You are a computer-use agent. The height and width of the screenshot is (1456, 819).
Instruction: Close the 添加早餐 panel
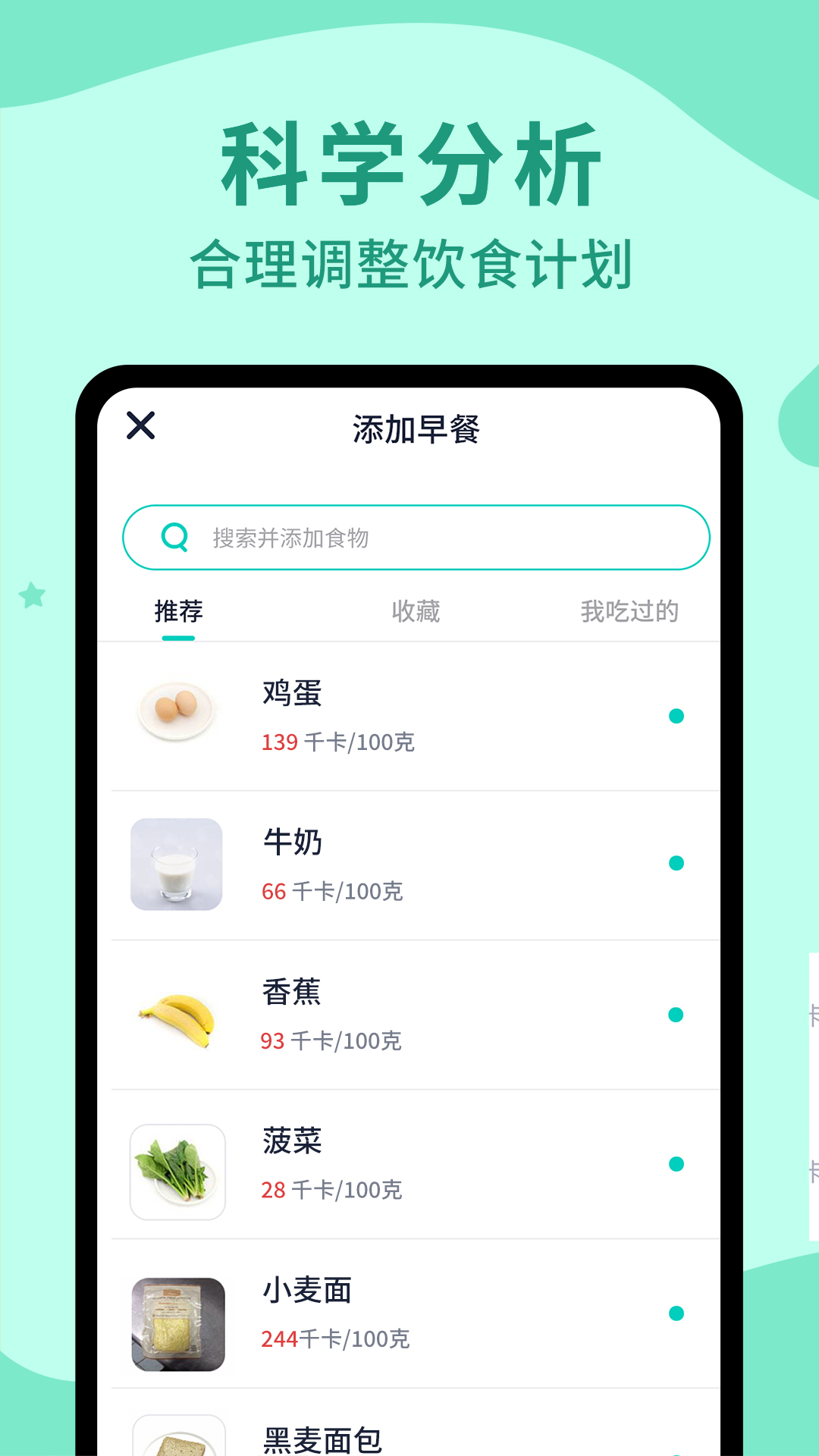pyautogui.click(x=140, y=426)
